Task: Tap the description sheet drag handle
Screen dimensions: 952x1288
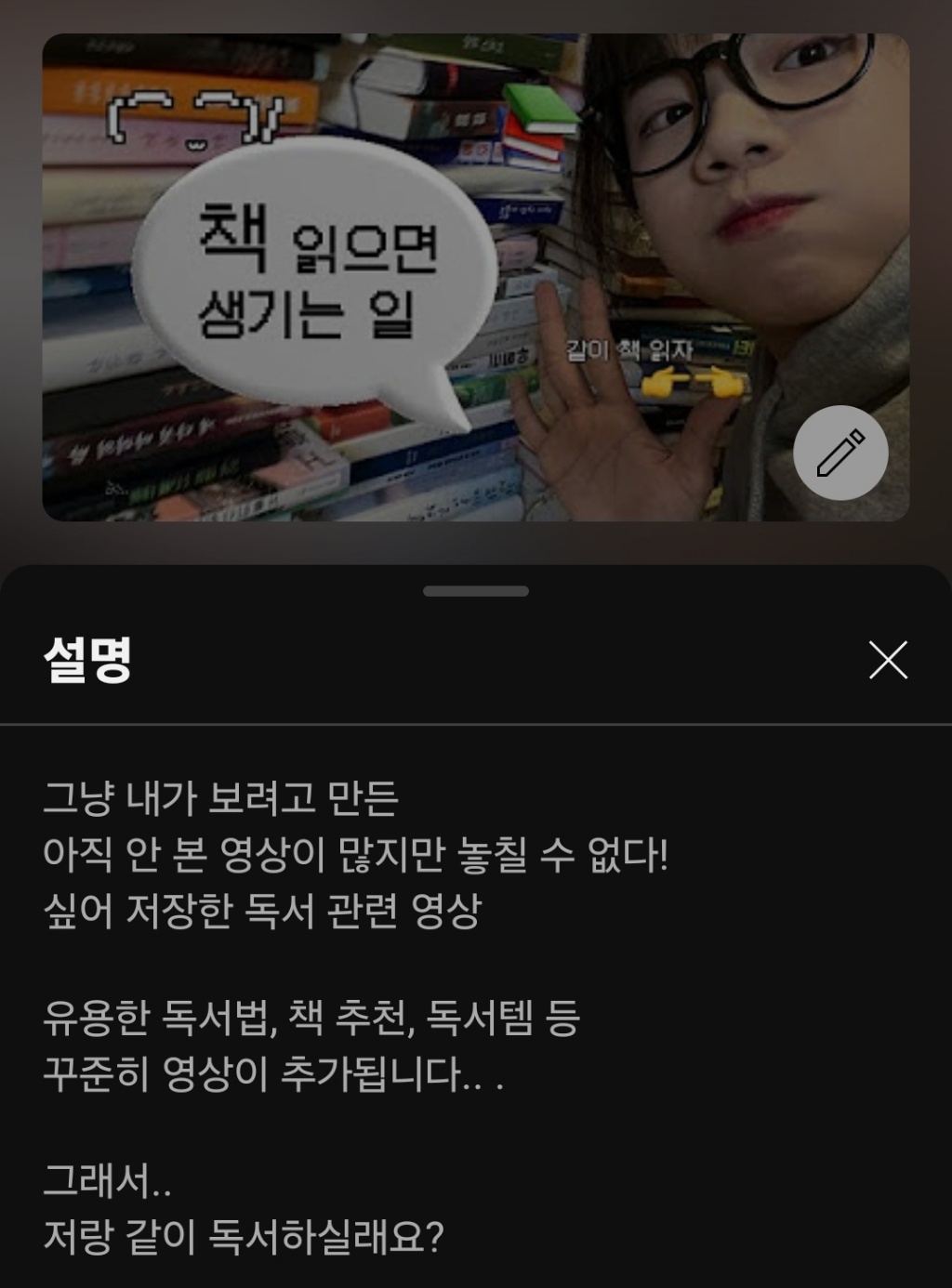Action: pyautogui.click(x=476, y=591)
